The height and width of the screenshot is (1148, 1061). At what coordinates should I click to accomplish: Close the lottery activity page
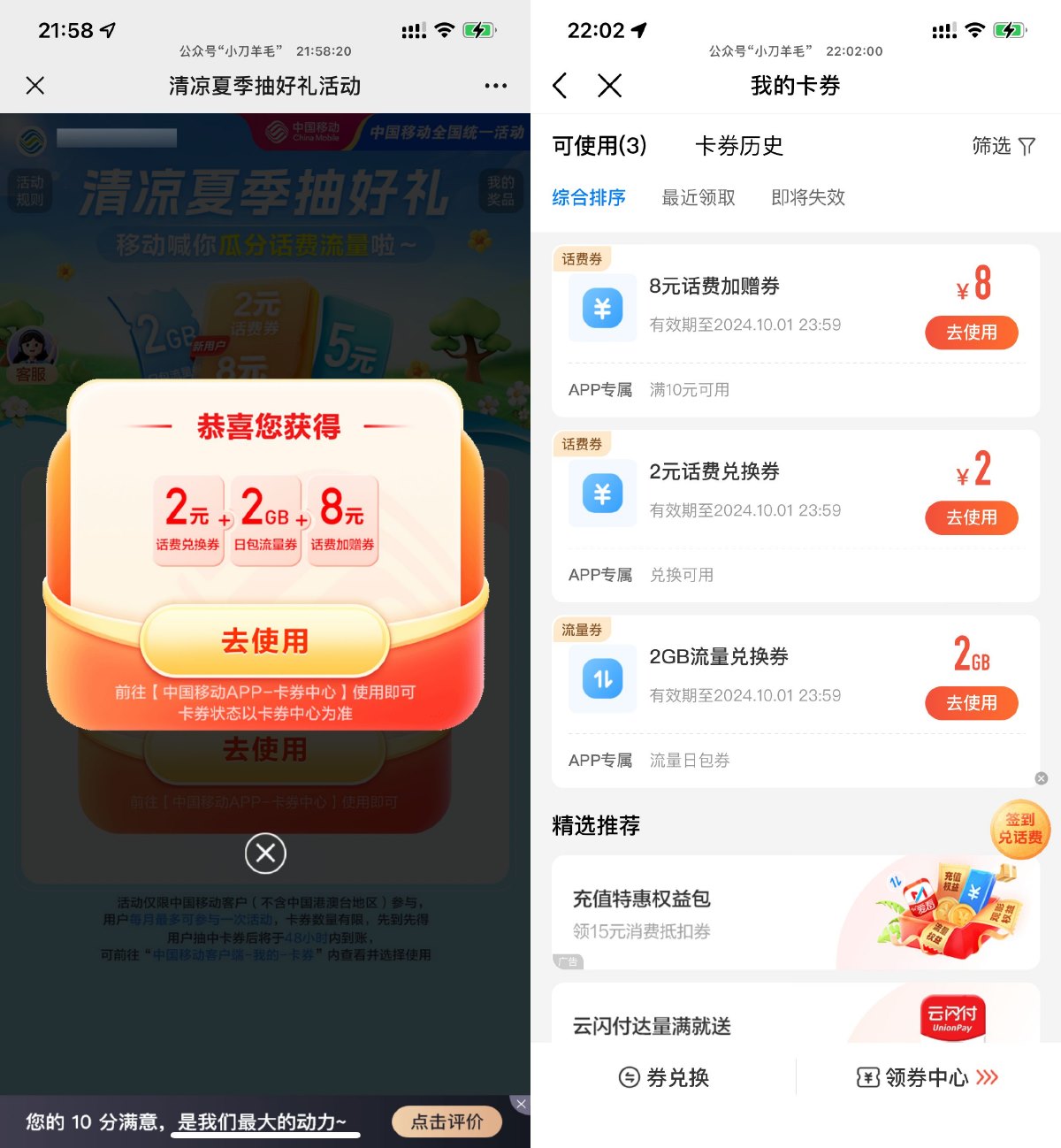pos(35,86)
